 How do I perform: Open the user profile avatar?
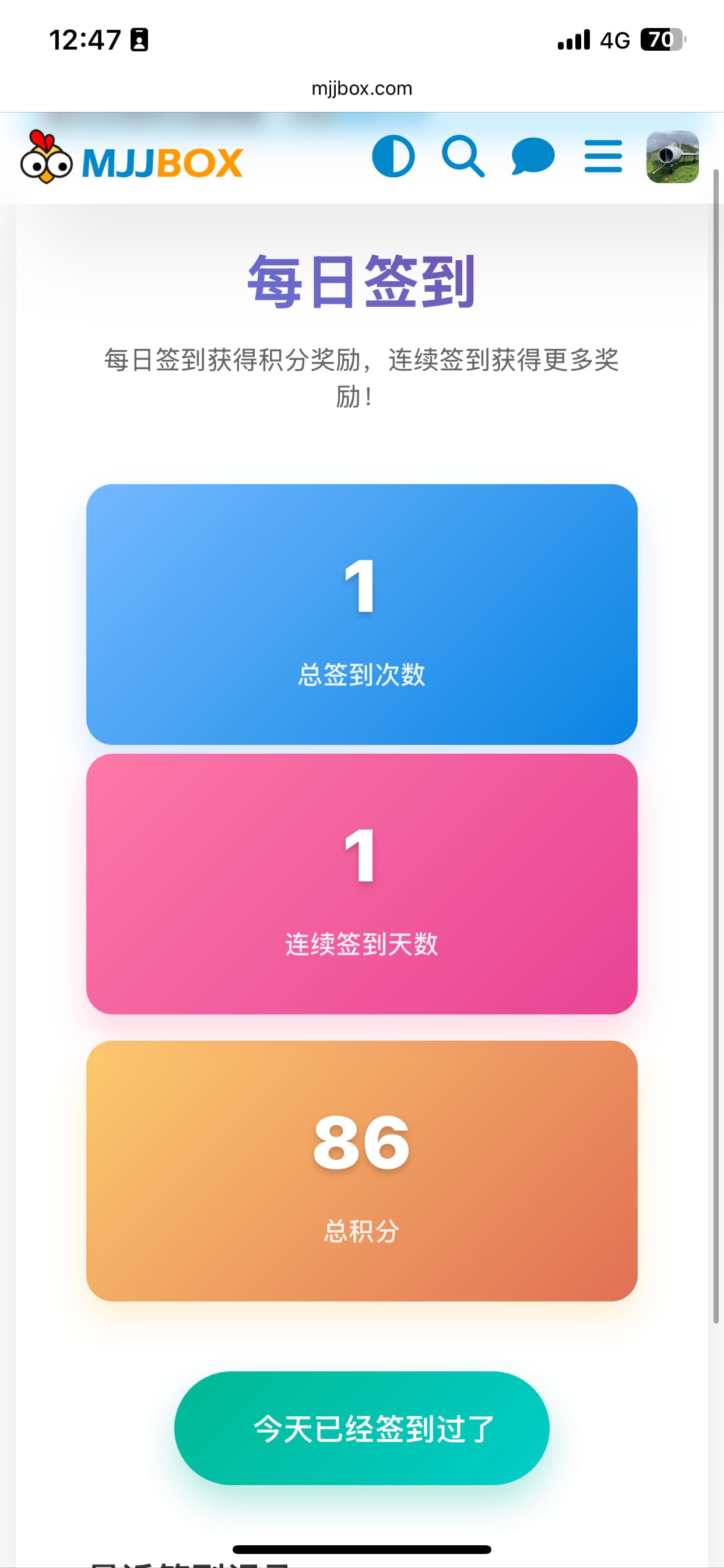(672, 156)
